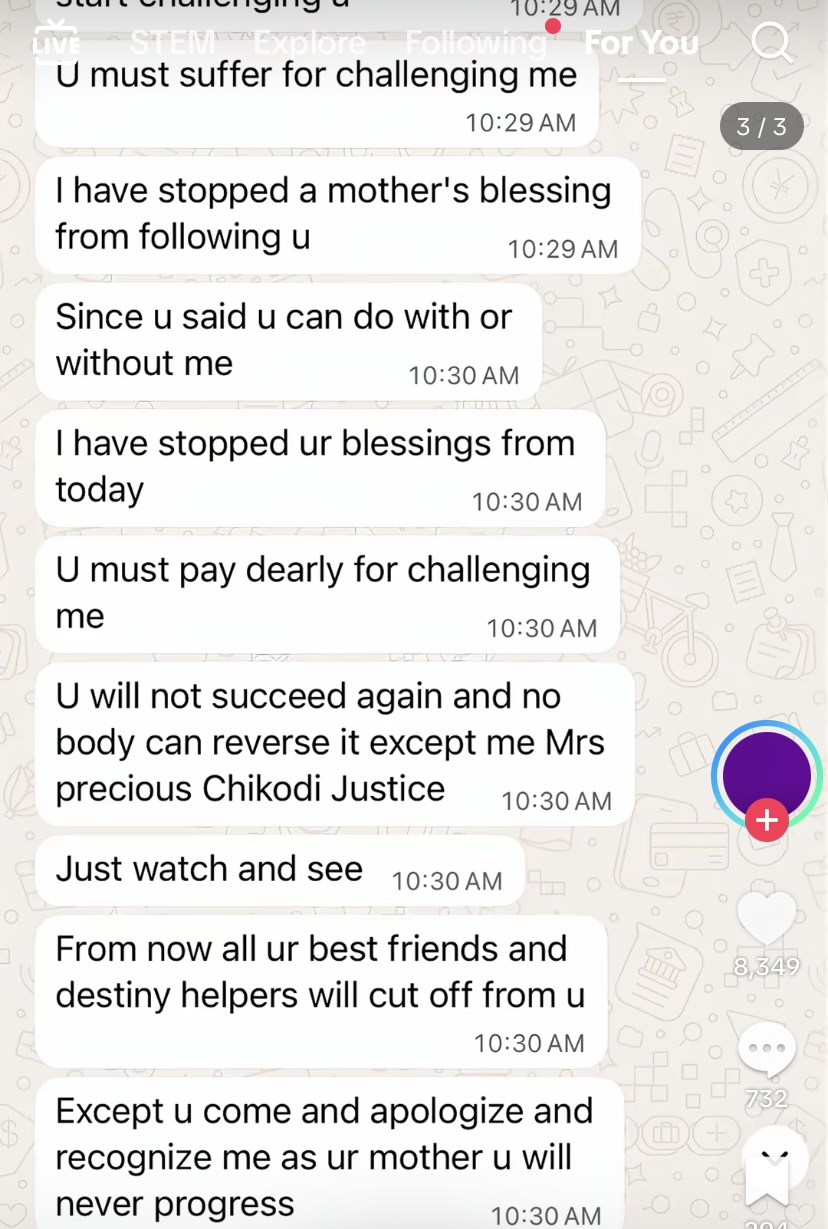
Task: Select the For You tab
Action: click(x=641, y=43)
